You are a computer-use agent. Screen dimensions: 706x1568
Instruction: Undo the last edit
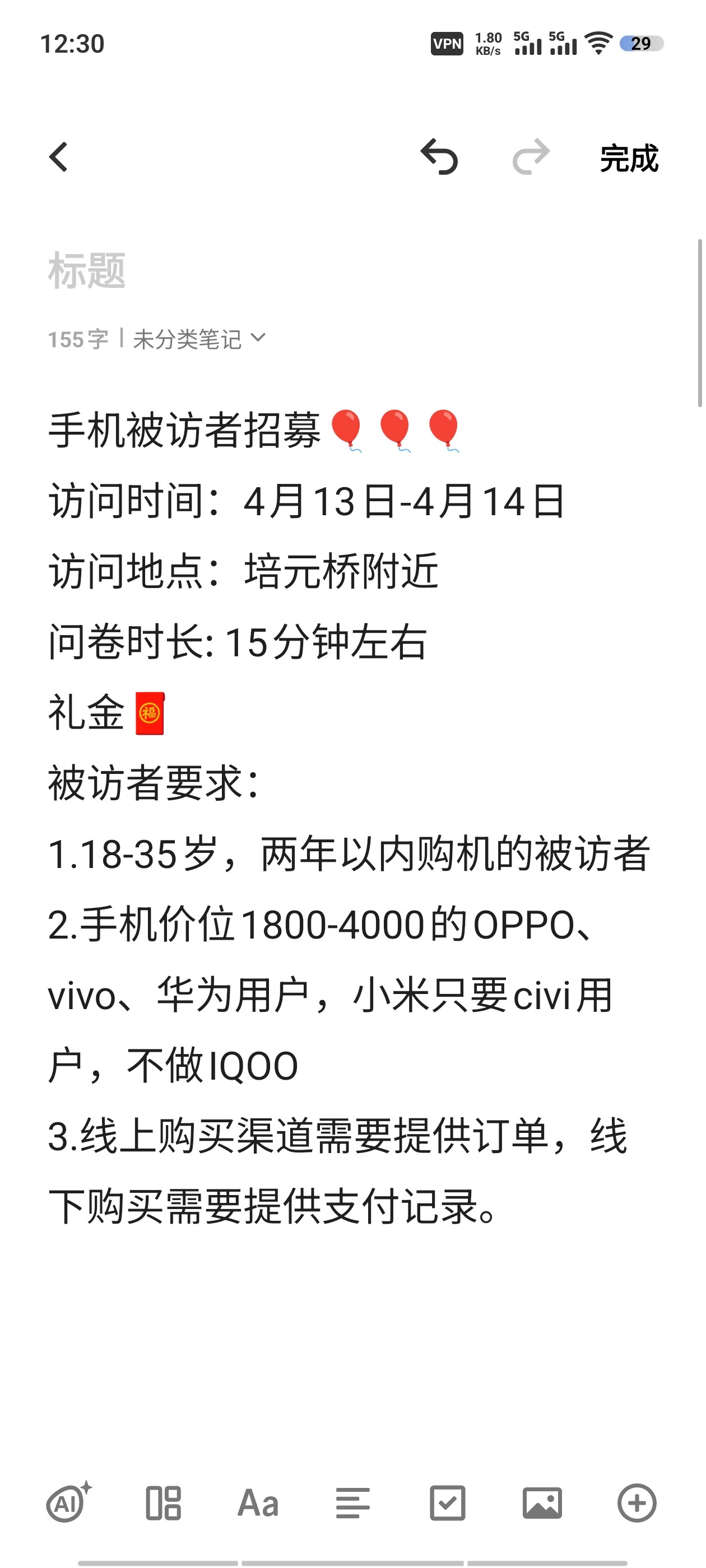pyautogui.click(x=439, y=157)
